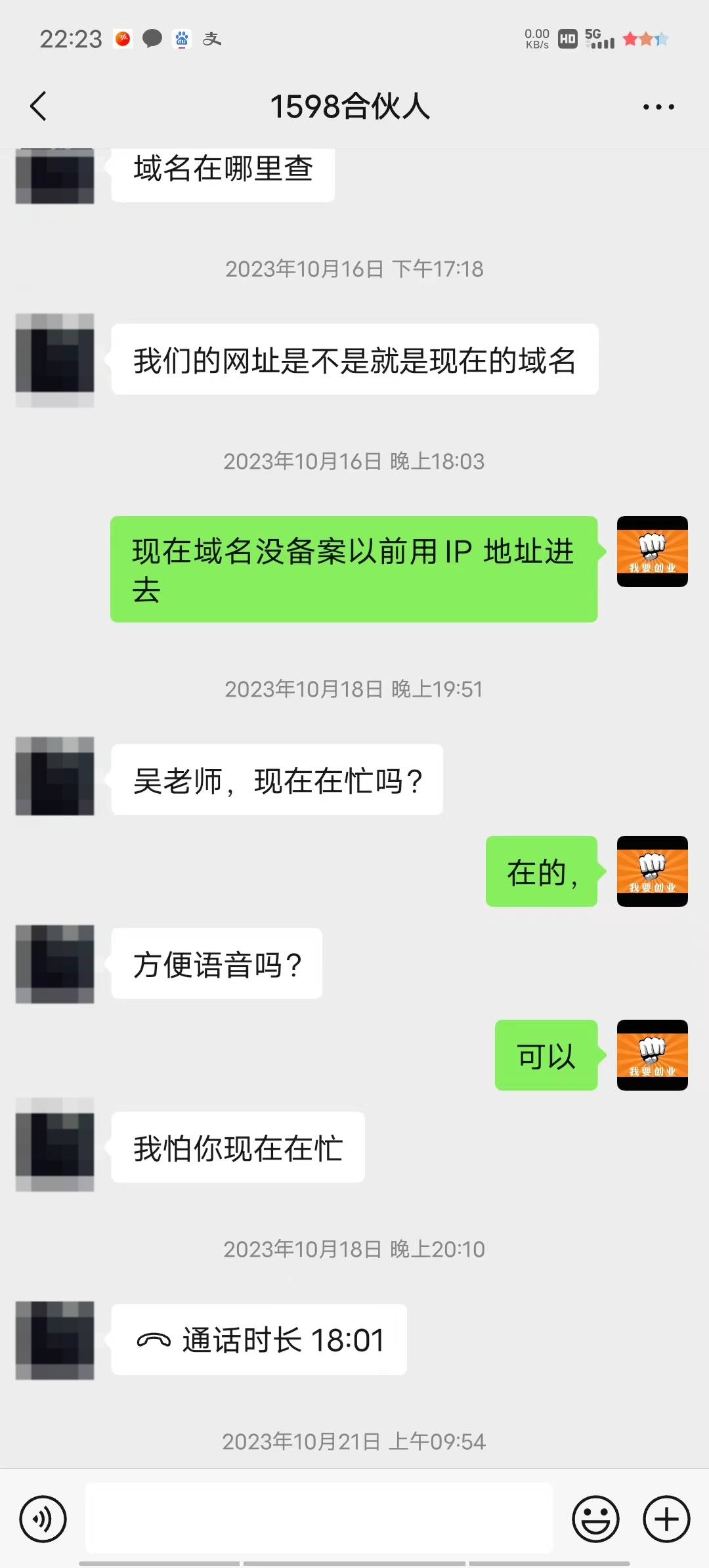This screenshot has width=709, height=1568.
Task: Open contact avatar beside 吴老师，现在在忙吗？
Action: 55,776
